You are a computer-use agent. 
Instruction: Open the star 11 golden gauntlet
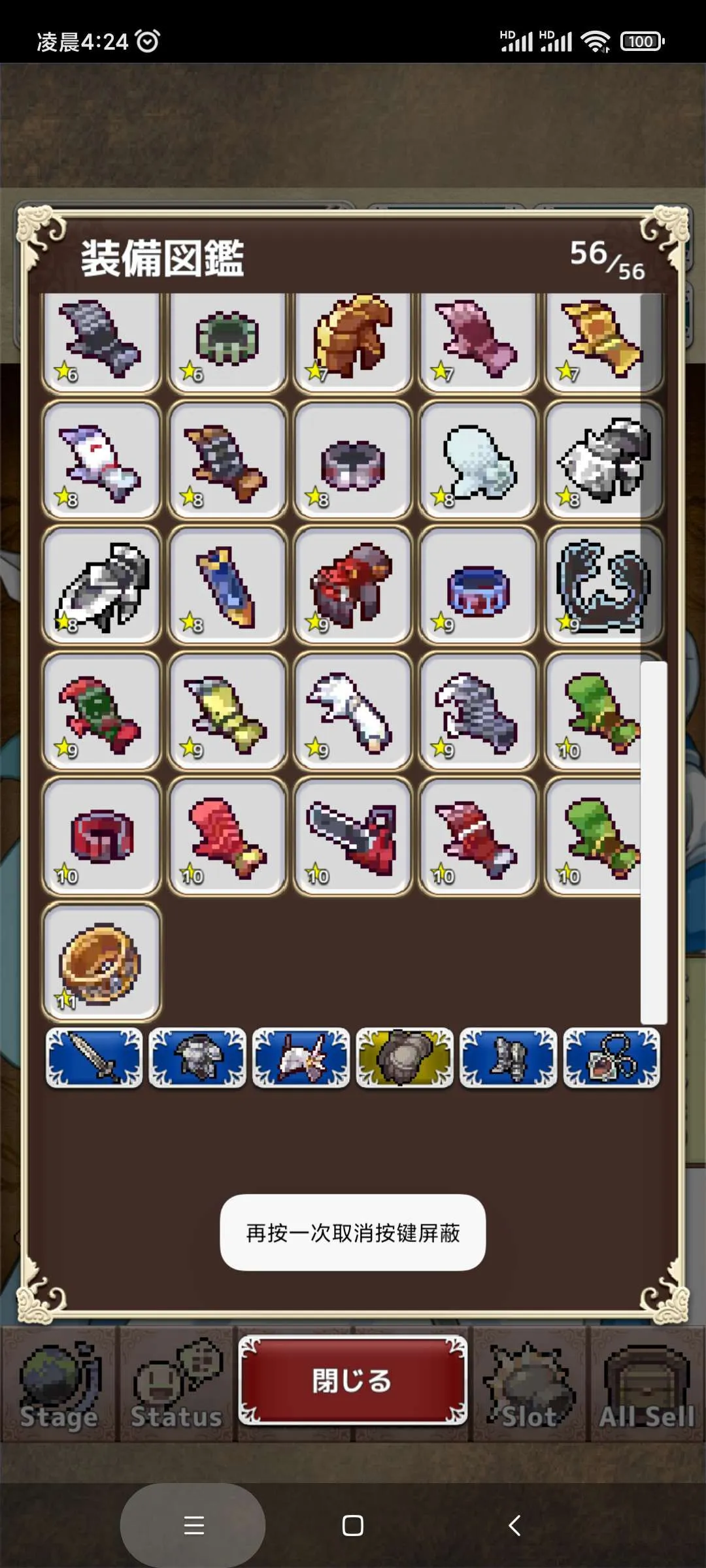[101, 962]
